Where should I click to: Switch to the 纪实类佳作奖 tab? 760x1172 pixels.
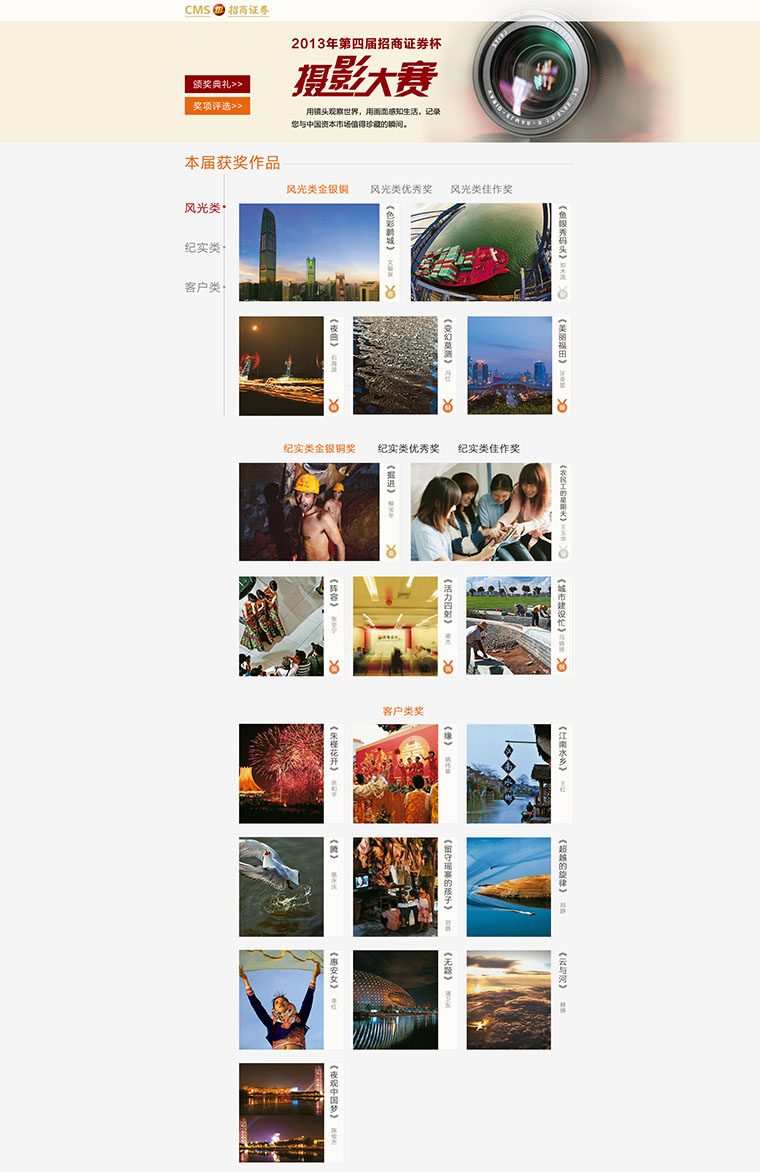tap(489, 448)
